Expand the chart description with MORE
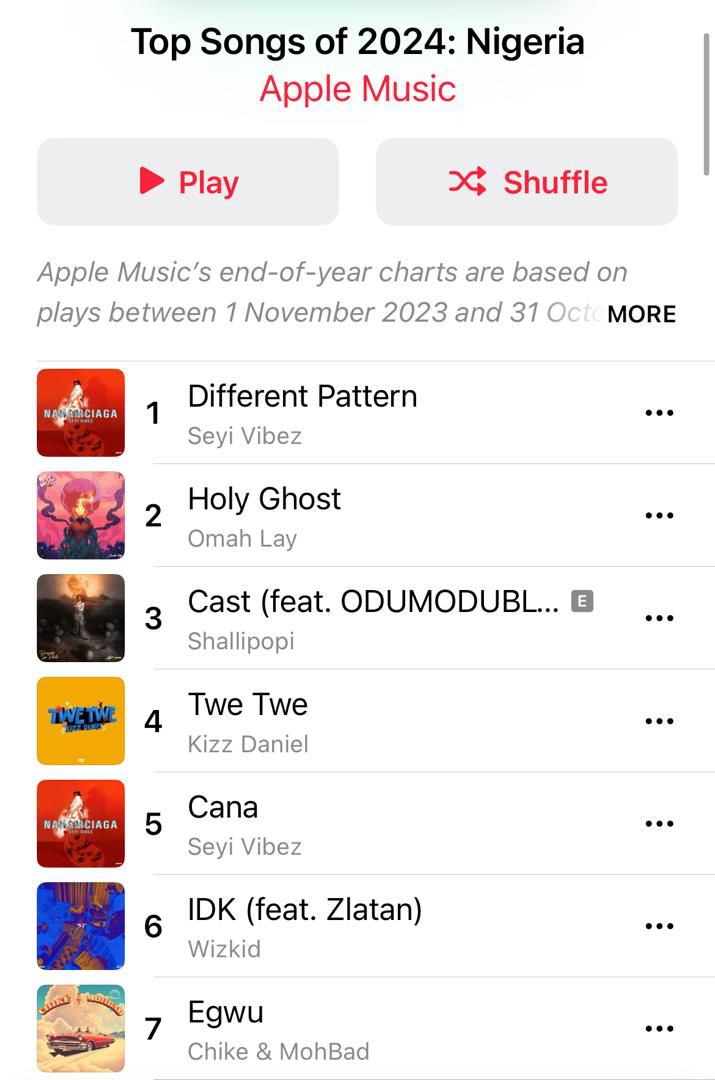The image size is (715, 1080). (641, 314)
